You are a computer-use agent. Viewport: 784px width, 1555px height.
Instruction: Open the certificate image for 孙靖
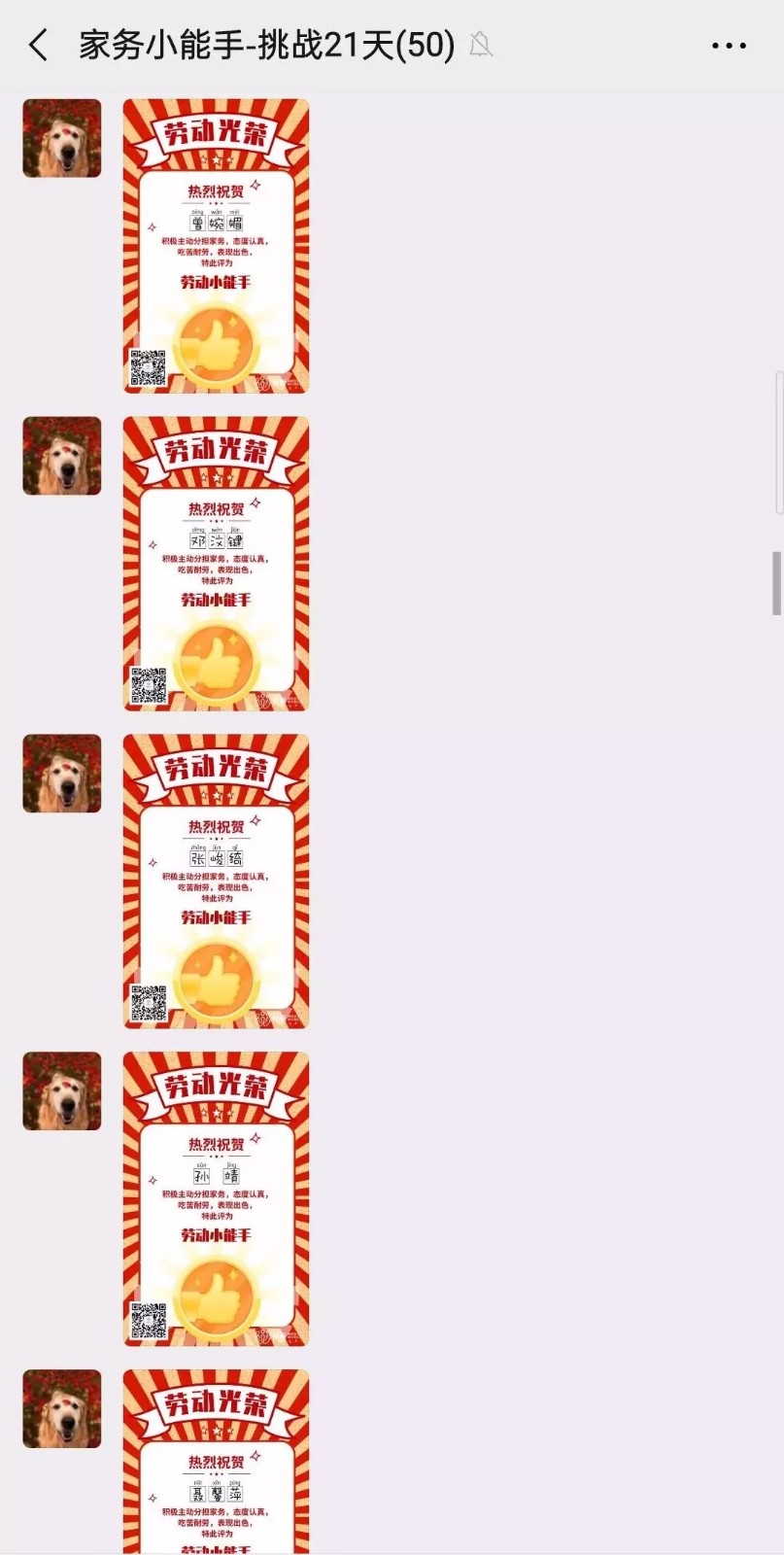coord(216,1198)
